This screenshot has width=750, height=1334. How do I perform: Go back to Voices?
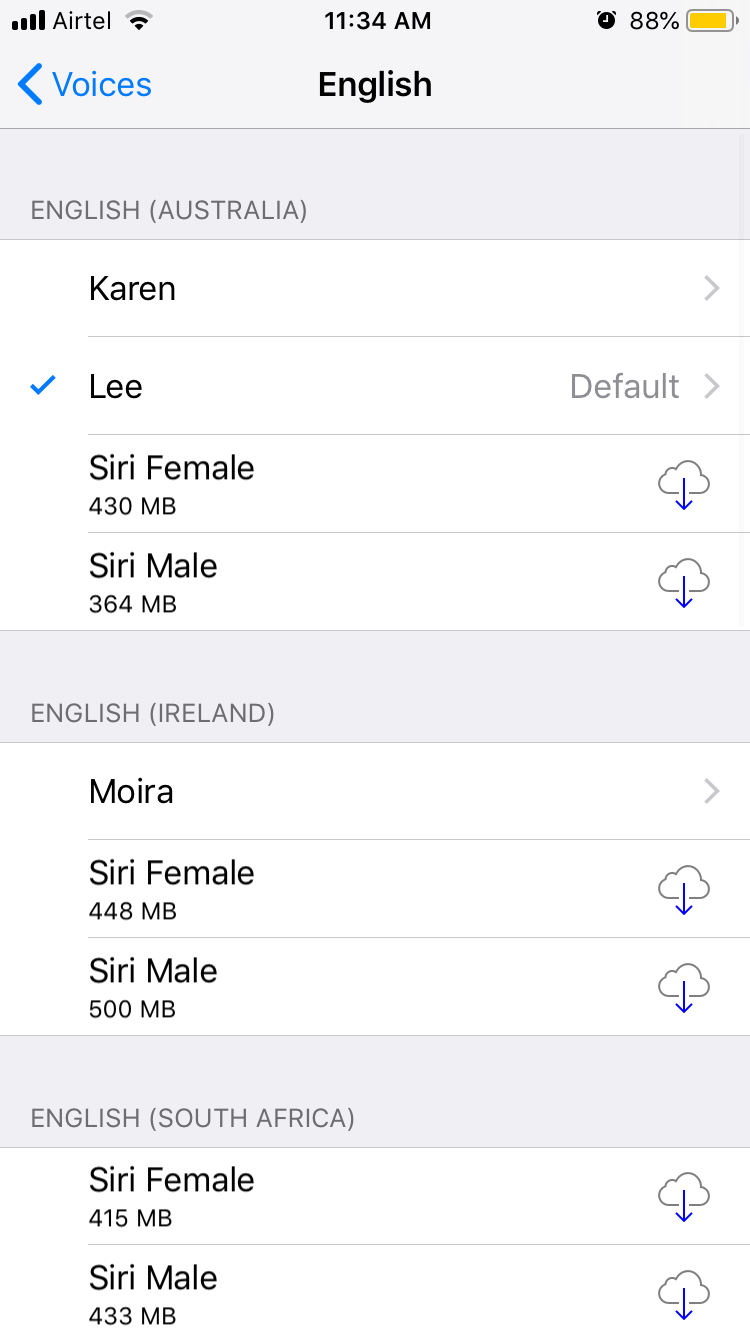tap(85, 85)
